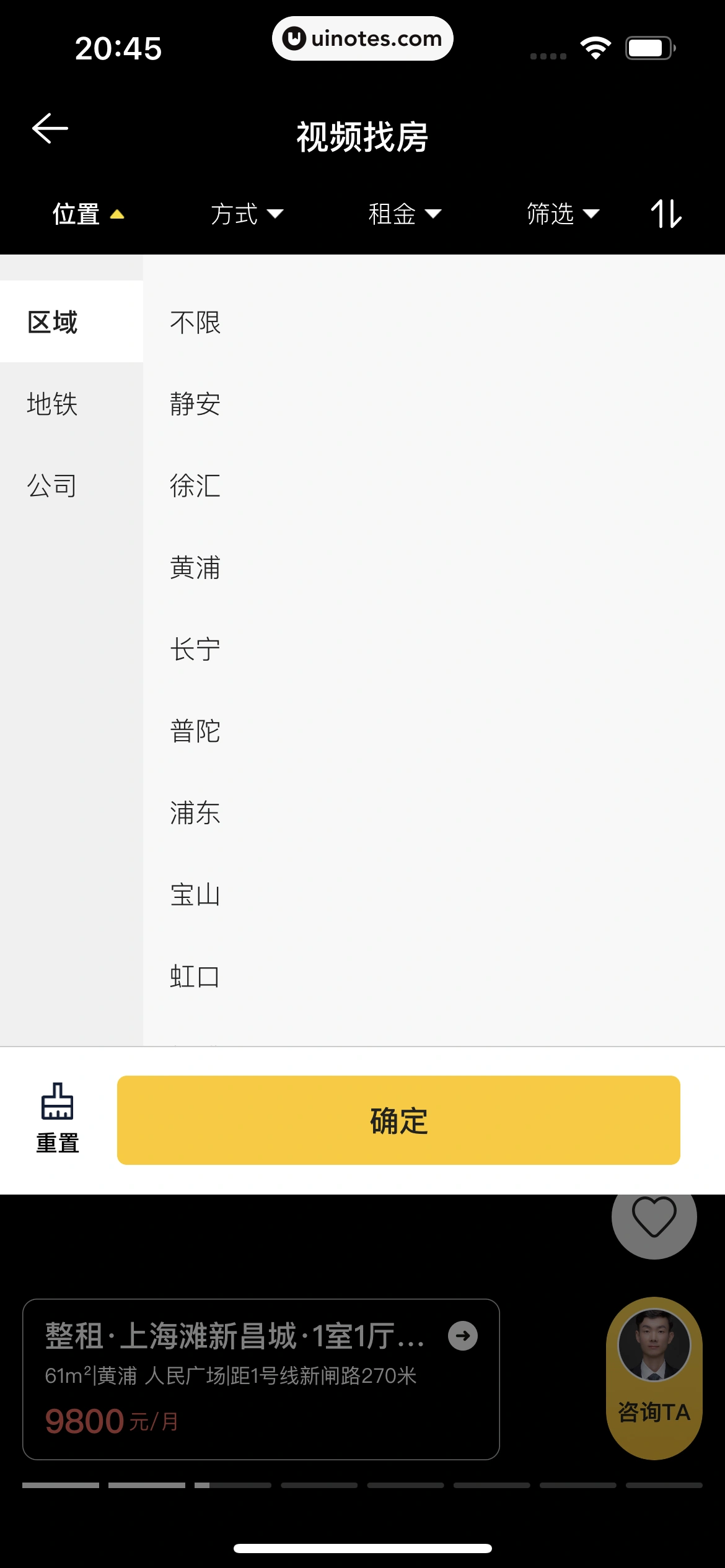This screenshot has width=725, height=1568.
Task: Pick the 浦东 district
Action: pyautogui.click(x=195, y=812)
